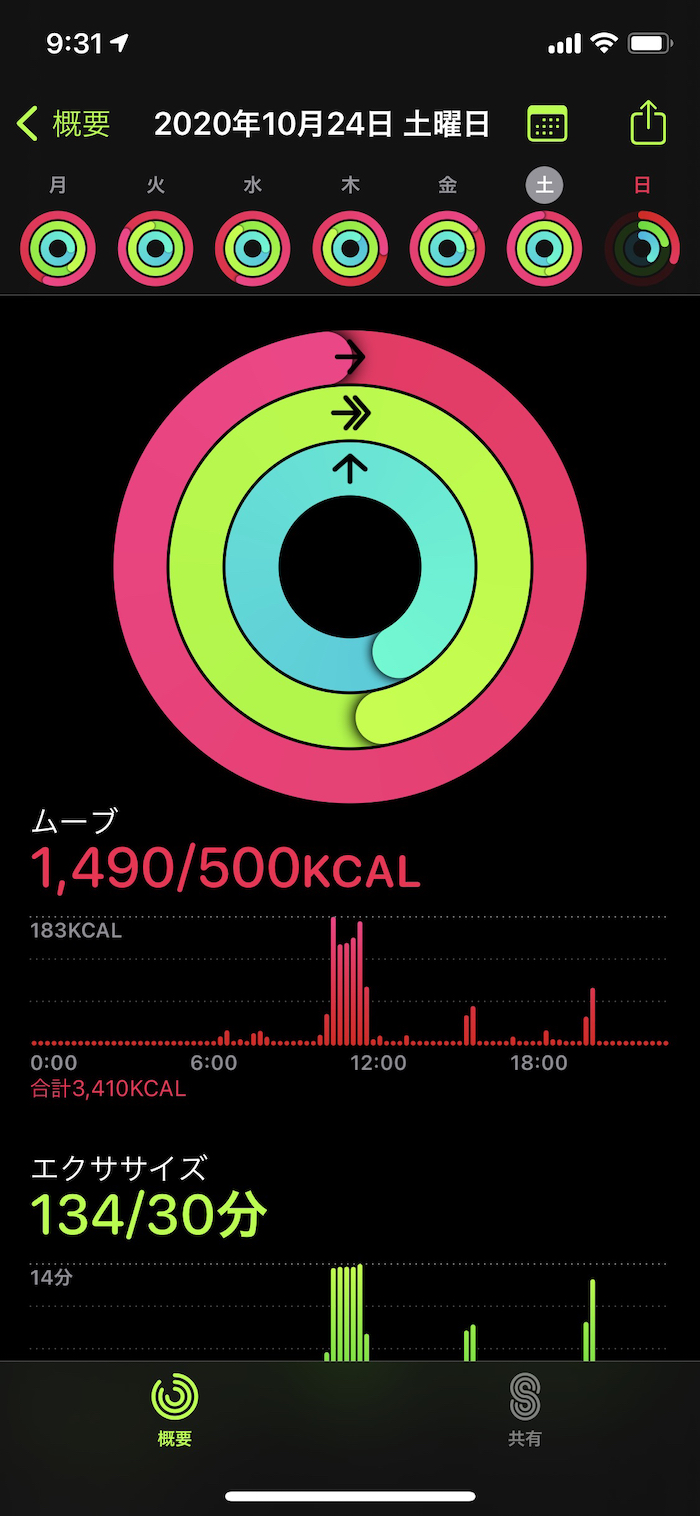Screen dimensions: 700x1516
Task: Select Sunday (日) activity rings
Action: click(642, 249)
